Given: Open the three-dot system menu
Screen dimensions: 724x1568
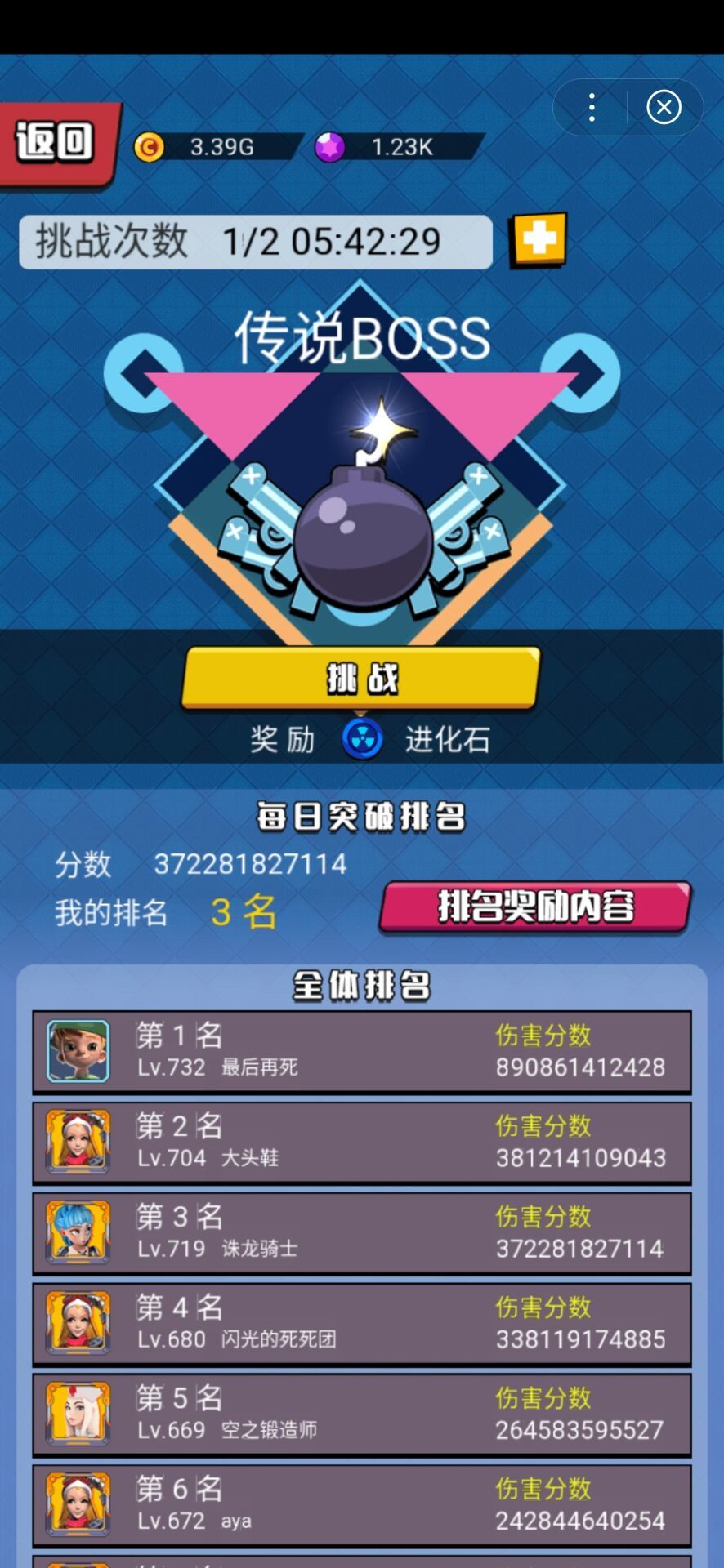Looking at the screenshot, I should pos(591,107).
